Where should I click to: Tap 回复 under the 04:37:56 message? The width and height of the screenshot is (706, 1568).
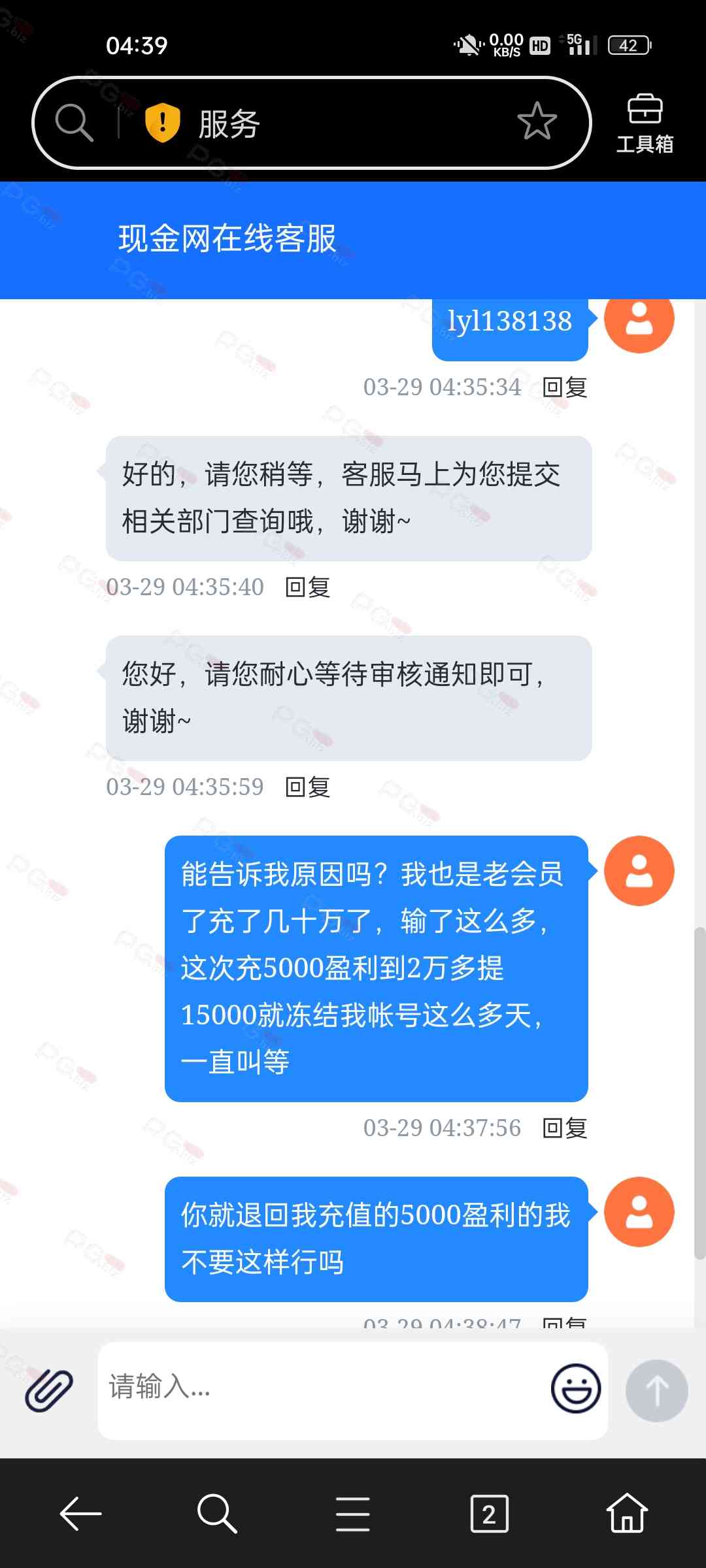565,1128
